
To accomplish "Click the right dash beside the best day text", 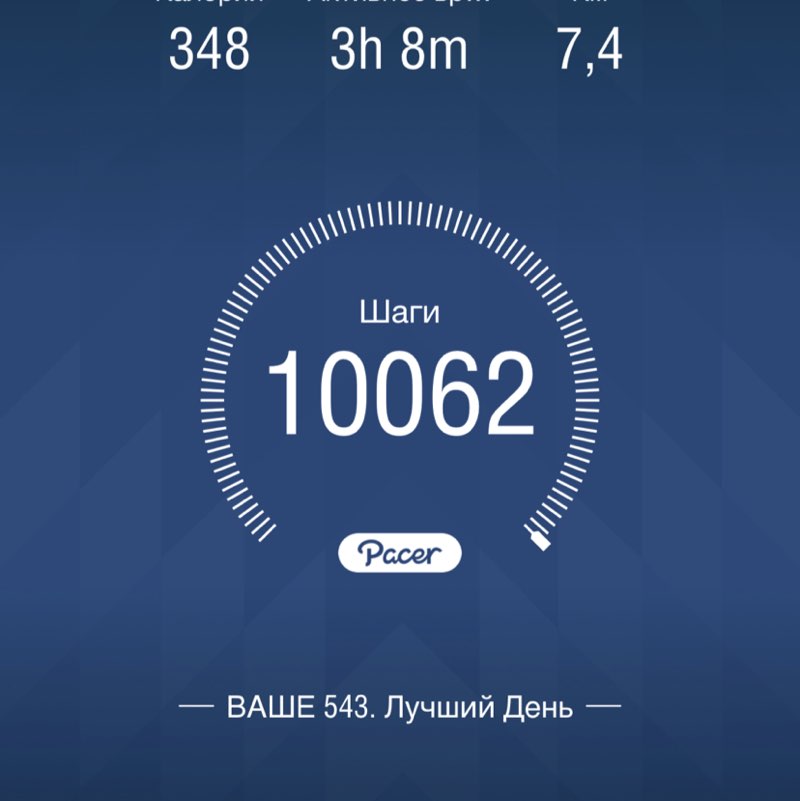I will tap(605, 704).
